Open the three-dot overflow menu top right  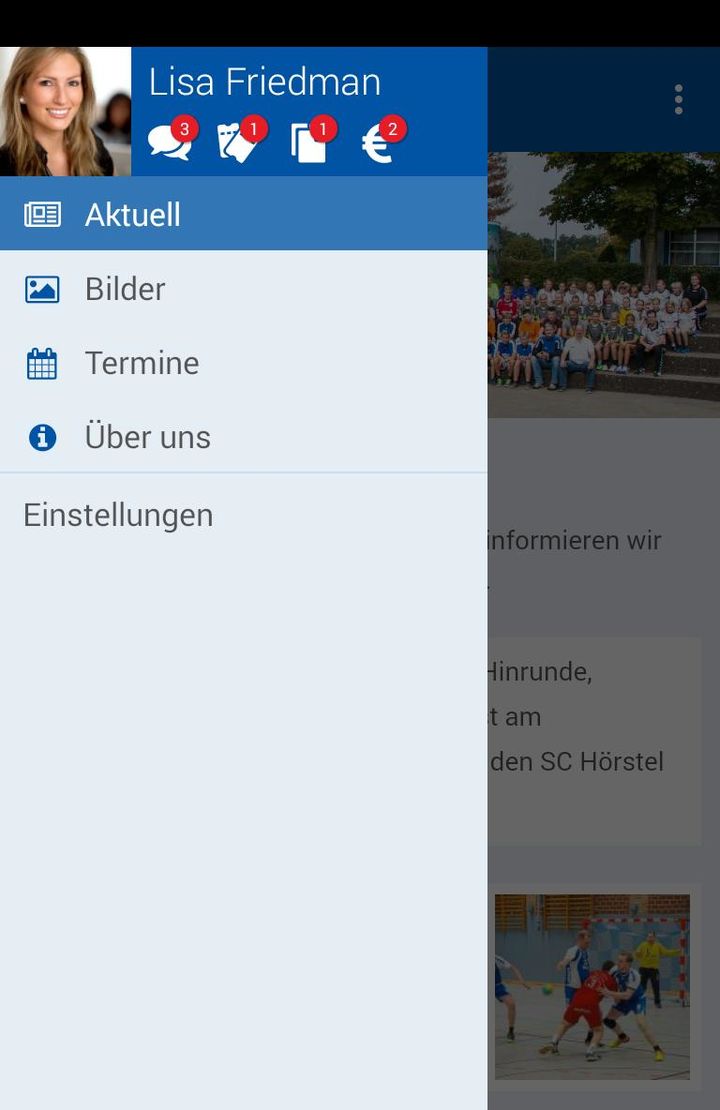pyautogui.click(x=678, y=98)
